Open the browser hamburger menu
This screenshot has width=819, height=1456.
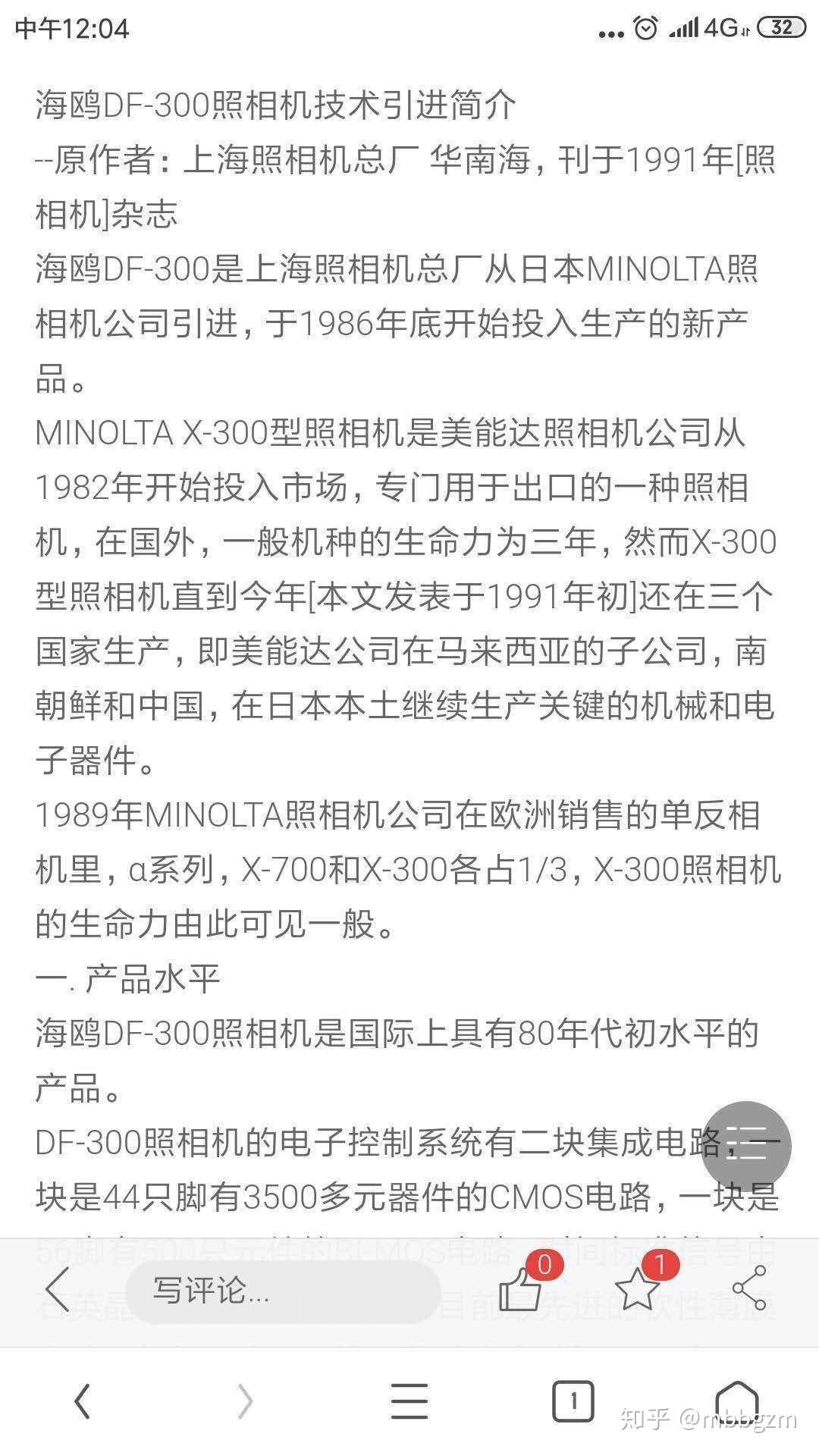click(409, 1401)
